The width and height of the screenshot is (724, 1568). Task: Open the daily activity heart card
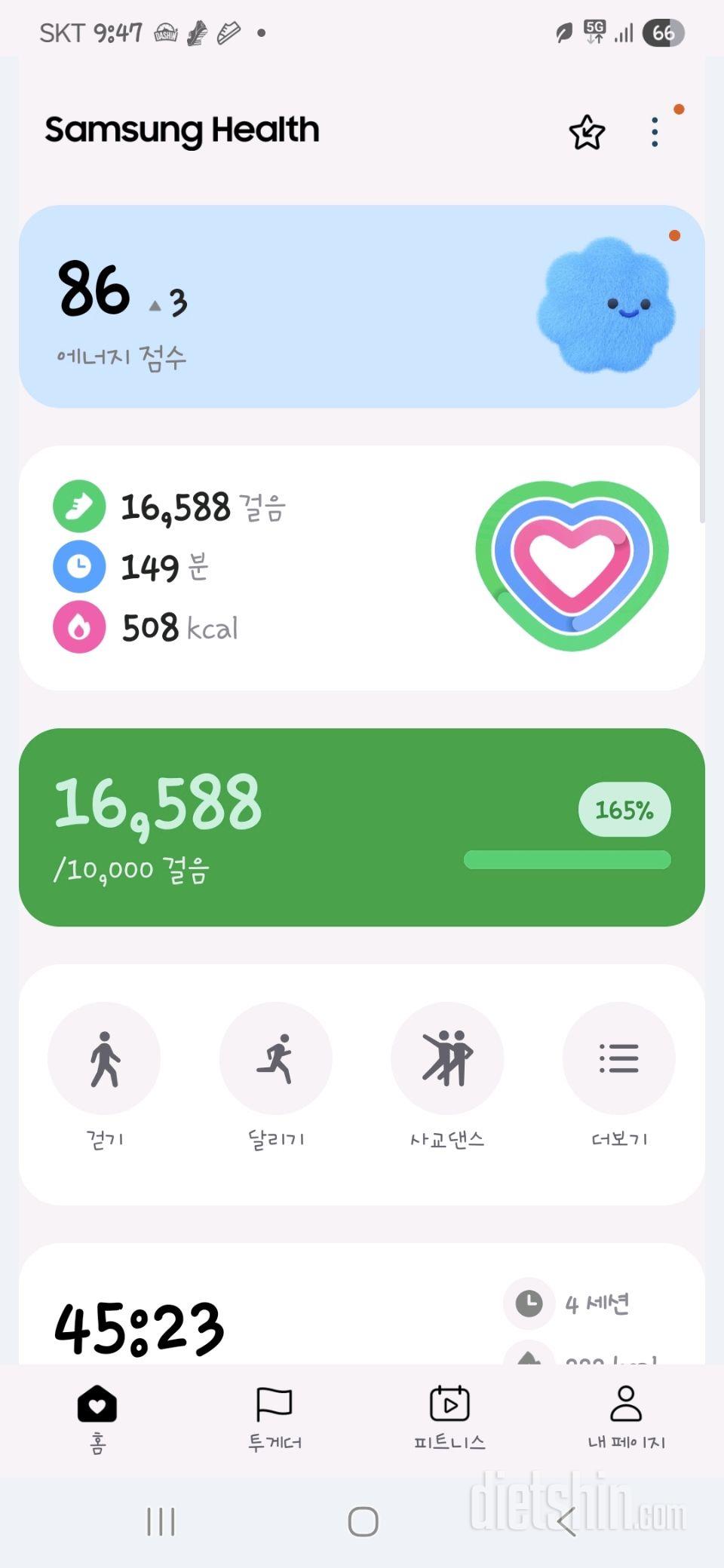[x=362, y=568]
